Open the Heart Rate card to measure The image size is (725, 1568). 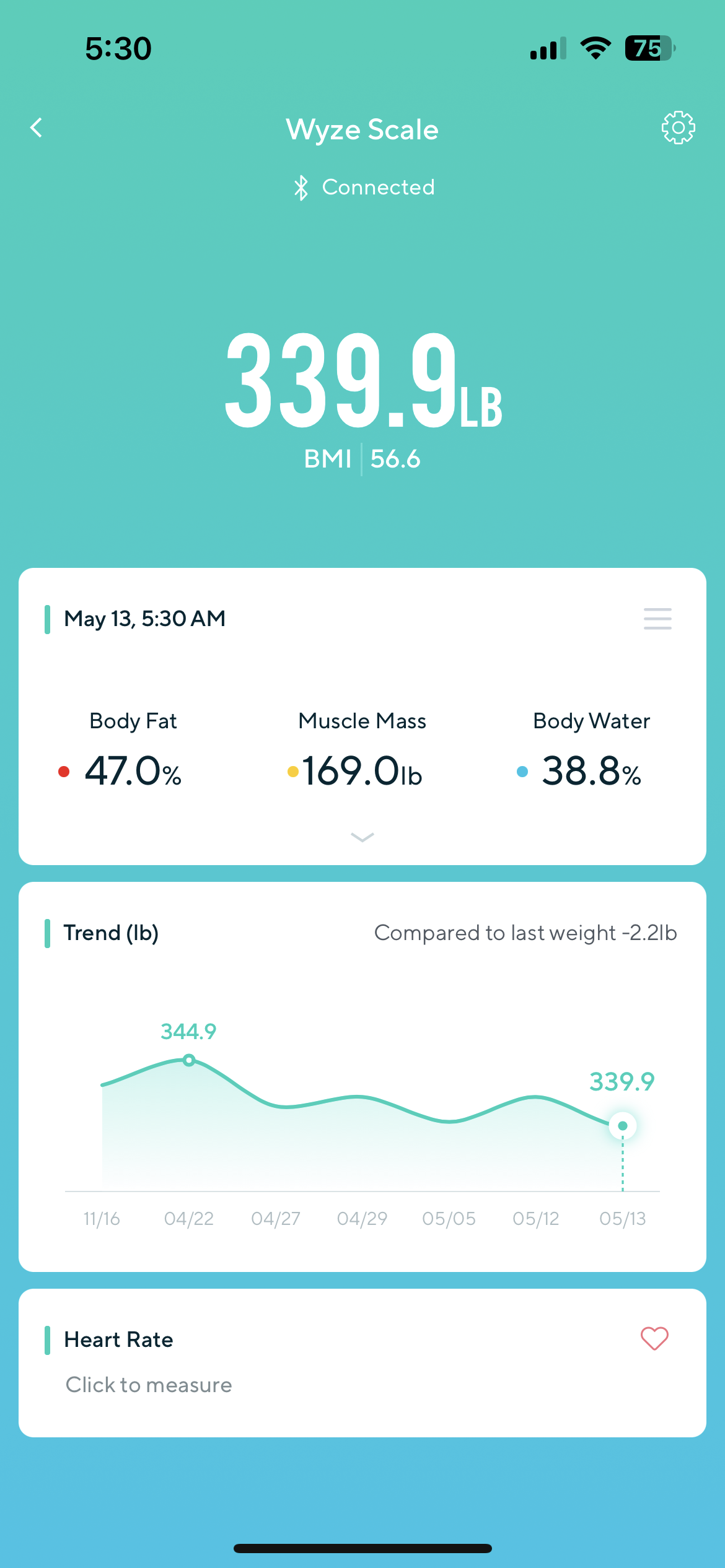point(362,1363)
